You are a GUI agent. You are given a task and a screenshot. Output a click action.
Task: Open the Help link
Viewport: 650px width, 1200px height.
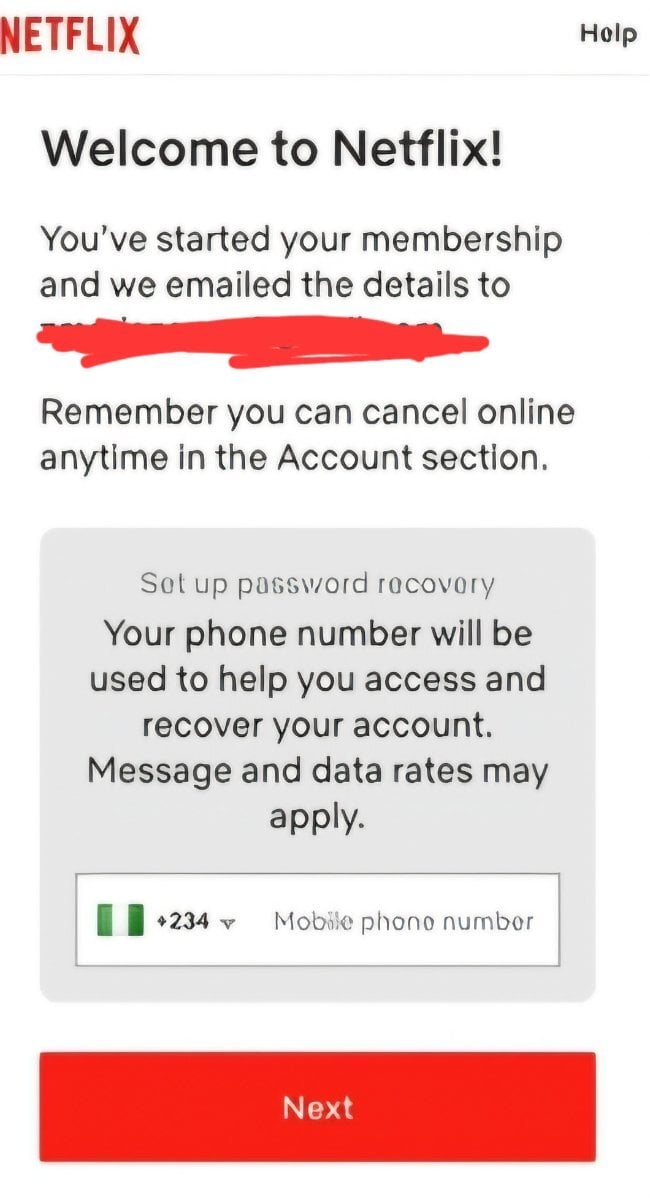coord(608,34)
